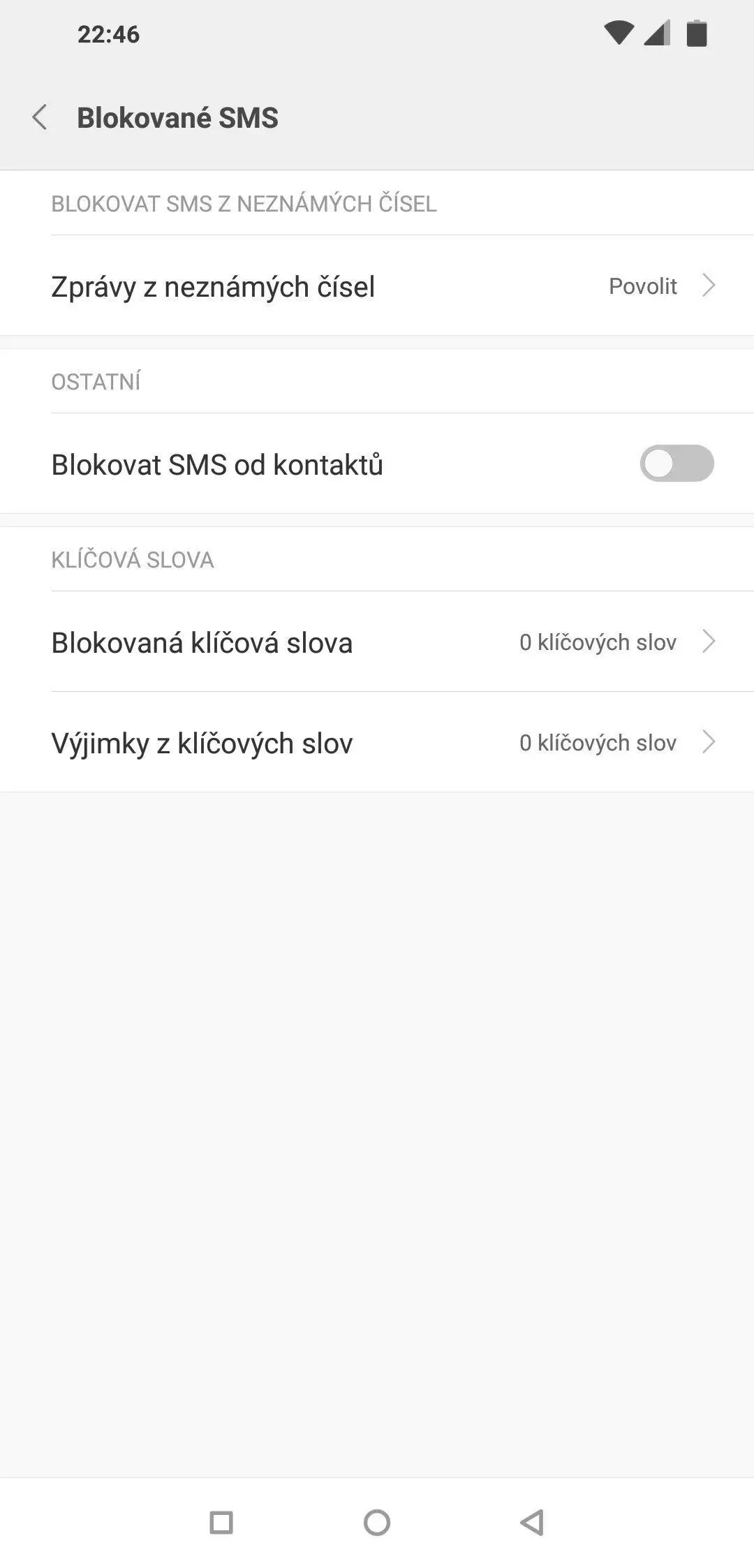Open Zprávy z neznámých čísel setting
This screenshot has width=754, height=1568.
tap(377, 286)
